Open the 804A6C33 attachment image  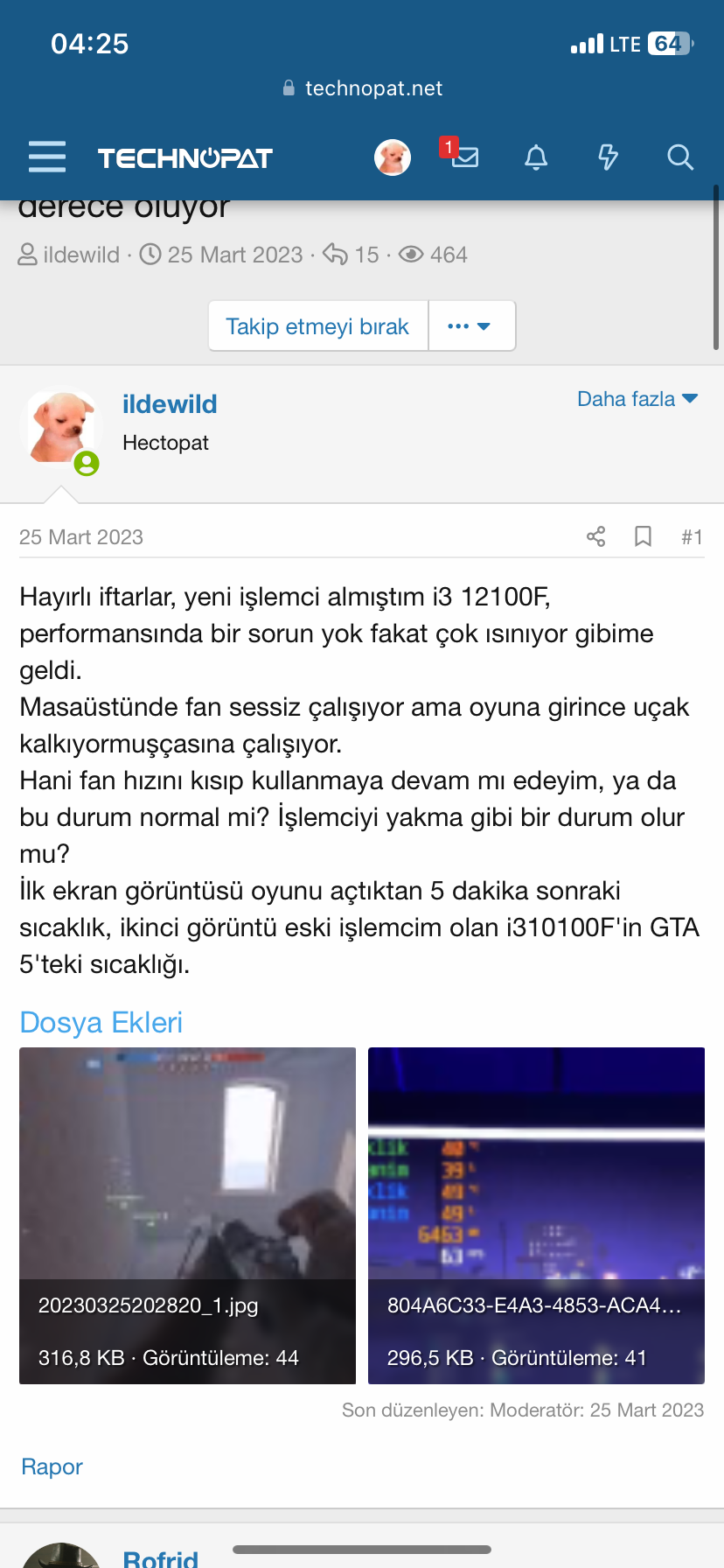[x=536, y=1214]
